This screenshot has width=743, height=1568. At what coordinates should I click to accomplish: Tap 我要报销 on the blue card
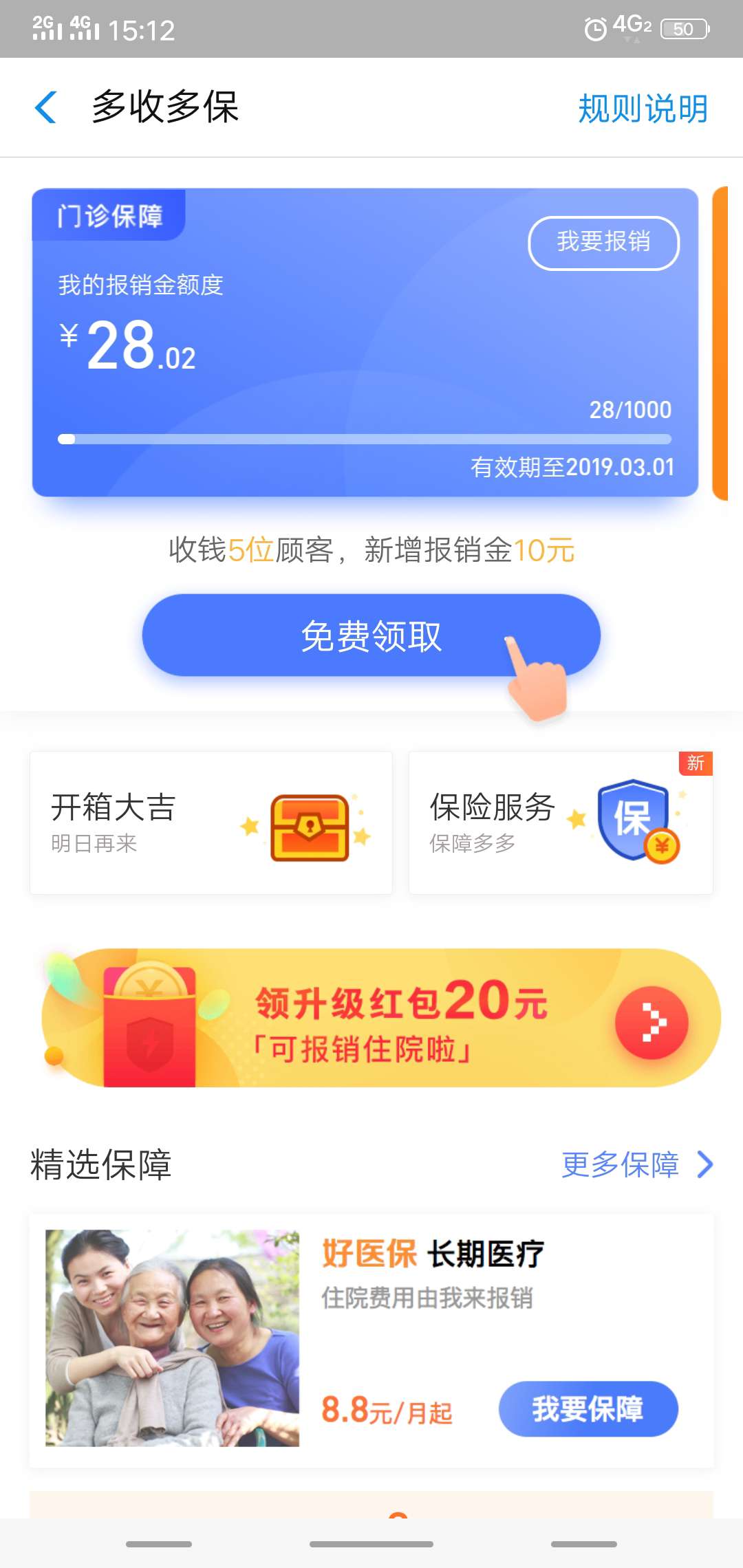pos(603,243)
